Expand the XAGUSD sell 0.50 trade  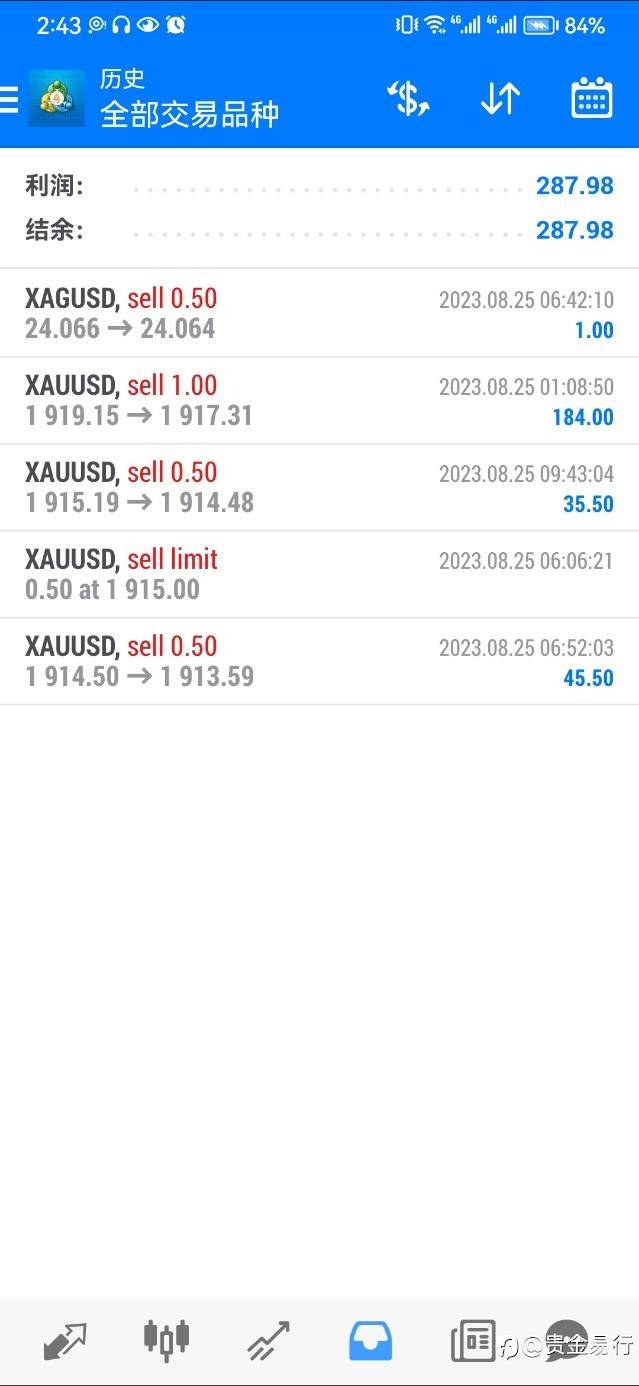pos(319,313)
